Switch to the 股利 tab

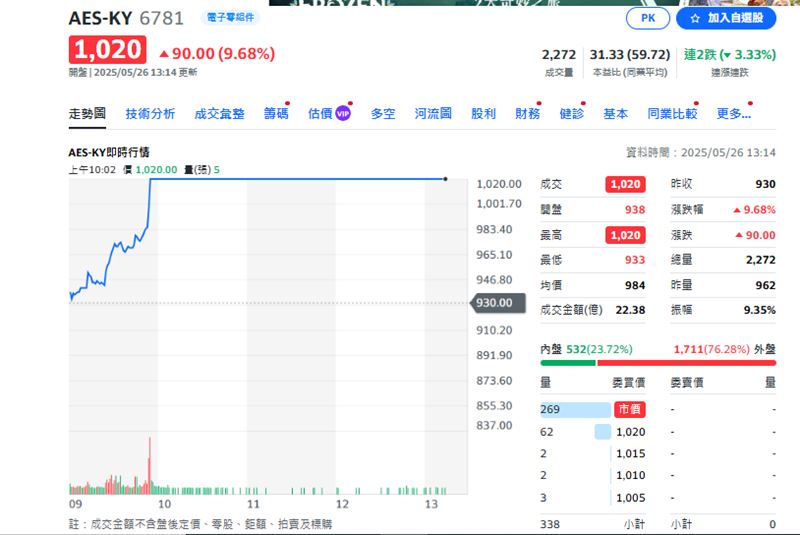pyautogui.click(x=483, y=114)
